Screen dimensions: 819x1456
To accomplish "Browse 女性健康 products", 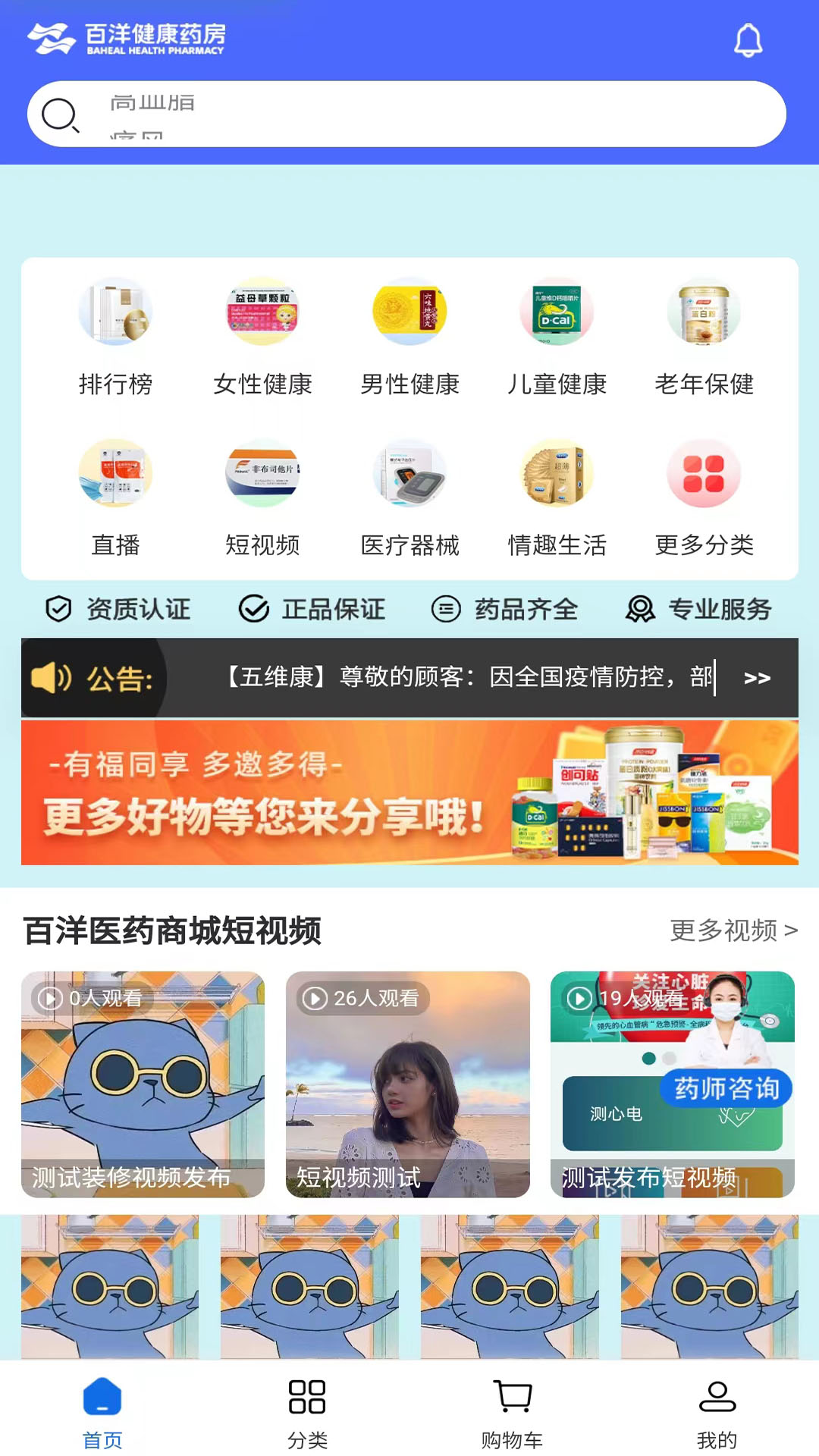I will coord(262,337).
